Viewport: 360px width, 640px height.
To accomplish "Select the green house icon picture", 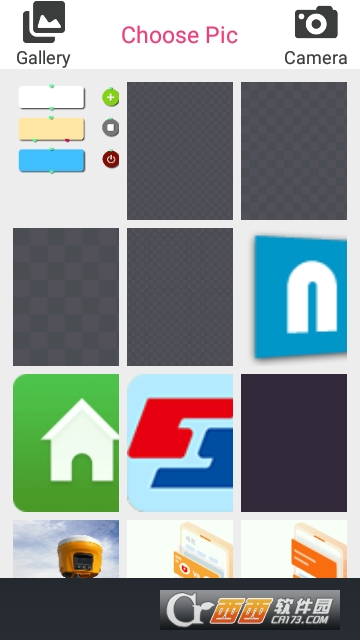I will [66, 443].
